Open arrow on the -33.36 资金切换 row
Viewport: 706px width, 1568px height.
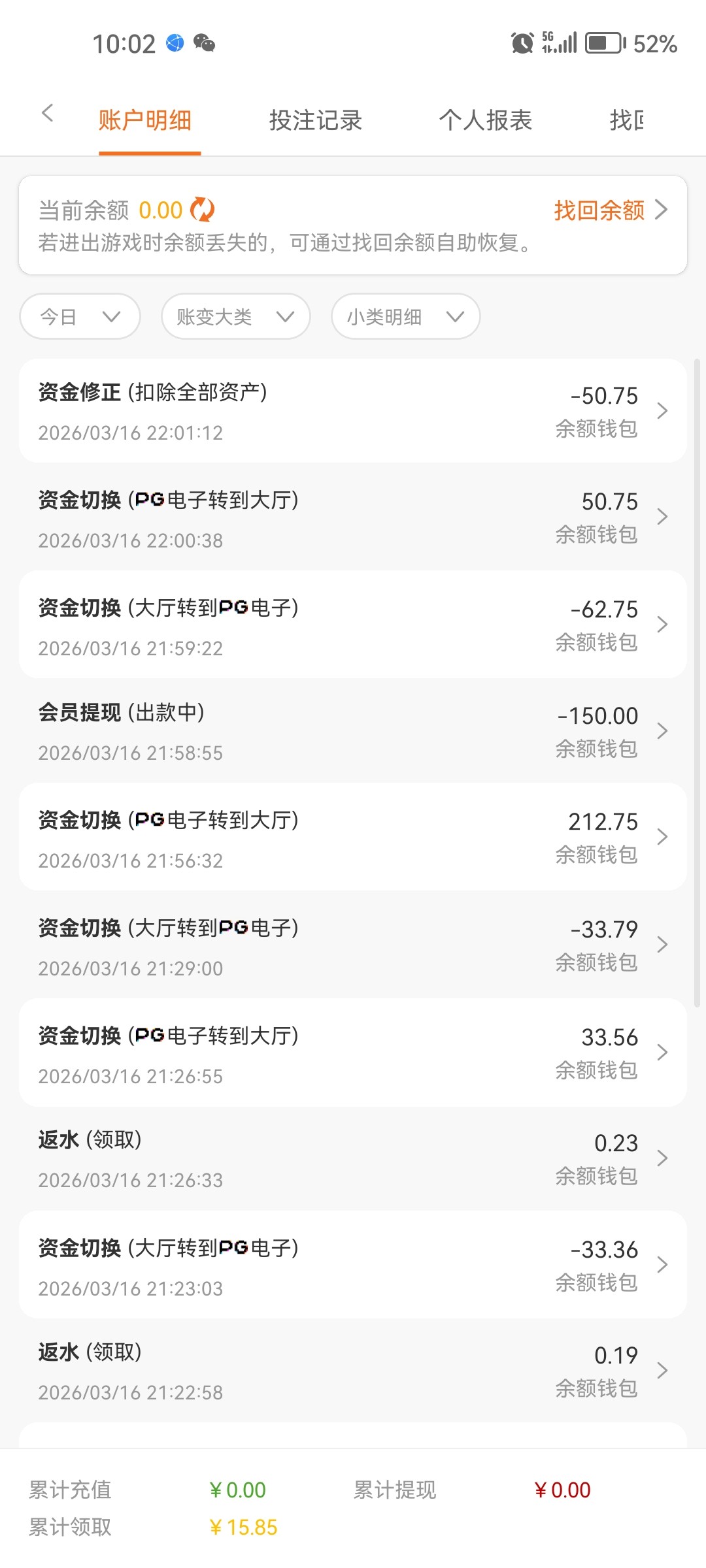663,1264
